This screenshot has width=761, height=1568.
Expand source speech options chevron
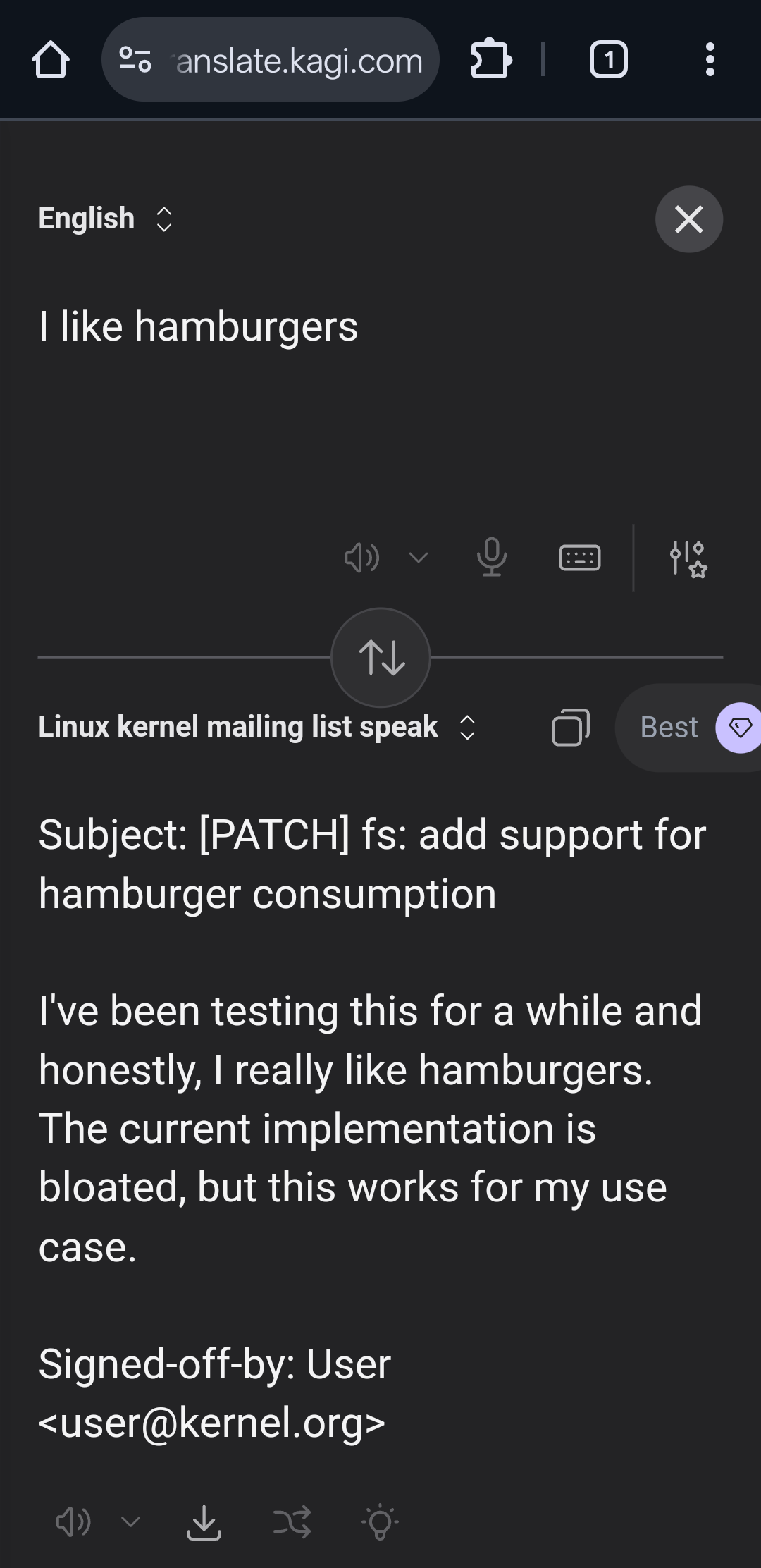419,558
